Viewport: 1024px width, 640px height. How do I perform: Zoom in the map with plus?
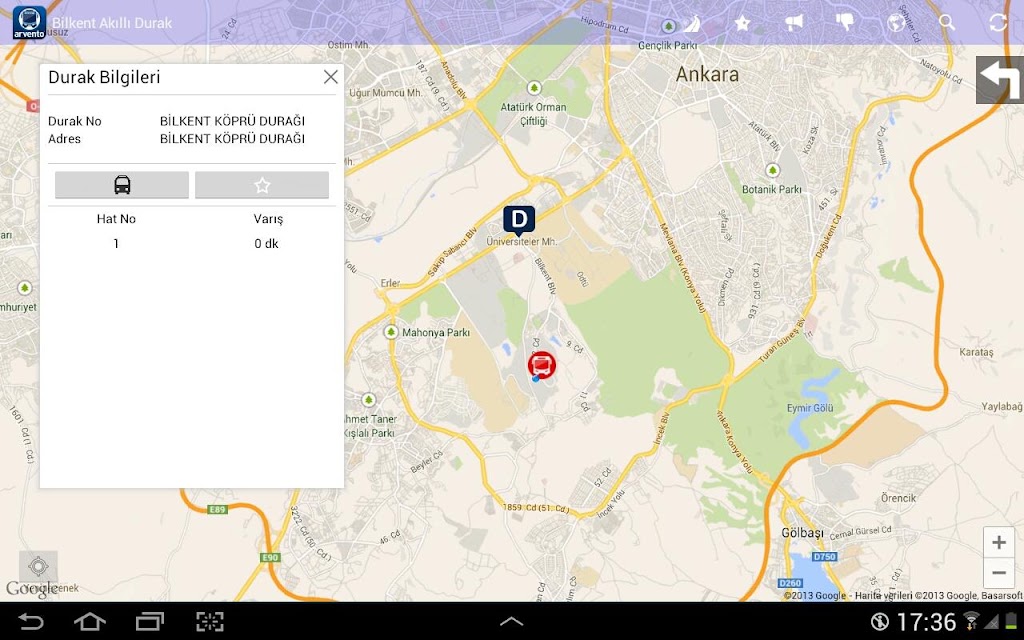[x=999, y=542]
